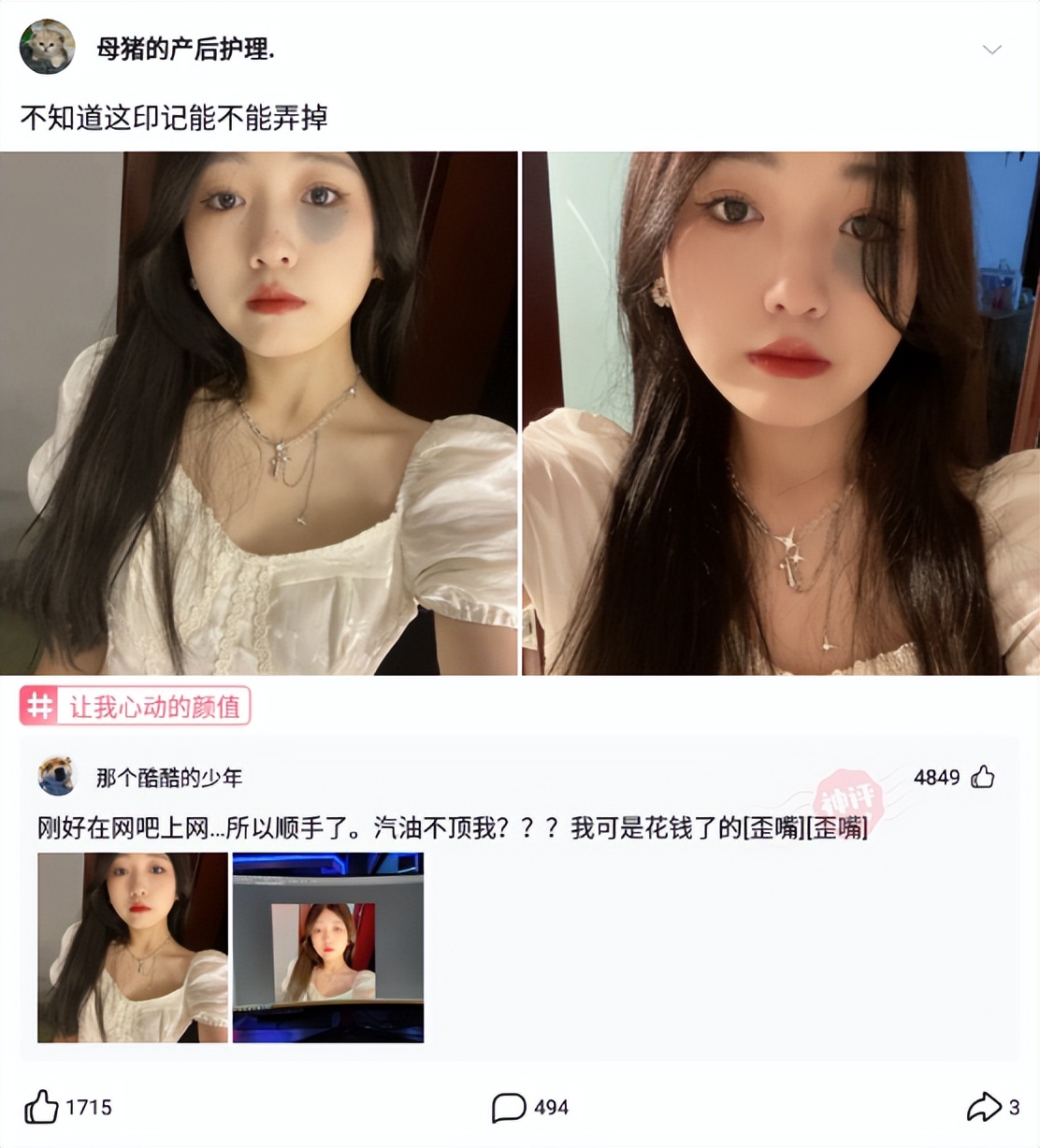Open the 494 comments
The height and width of the screenshot is (1148, 1040).
click(509, 1107)
